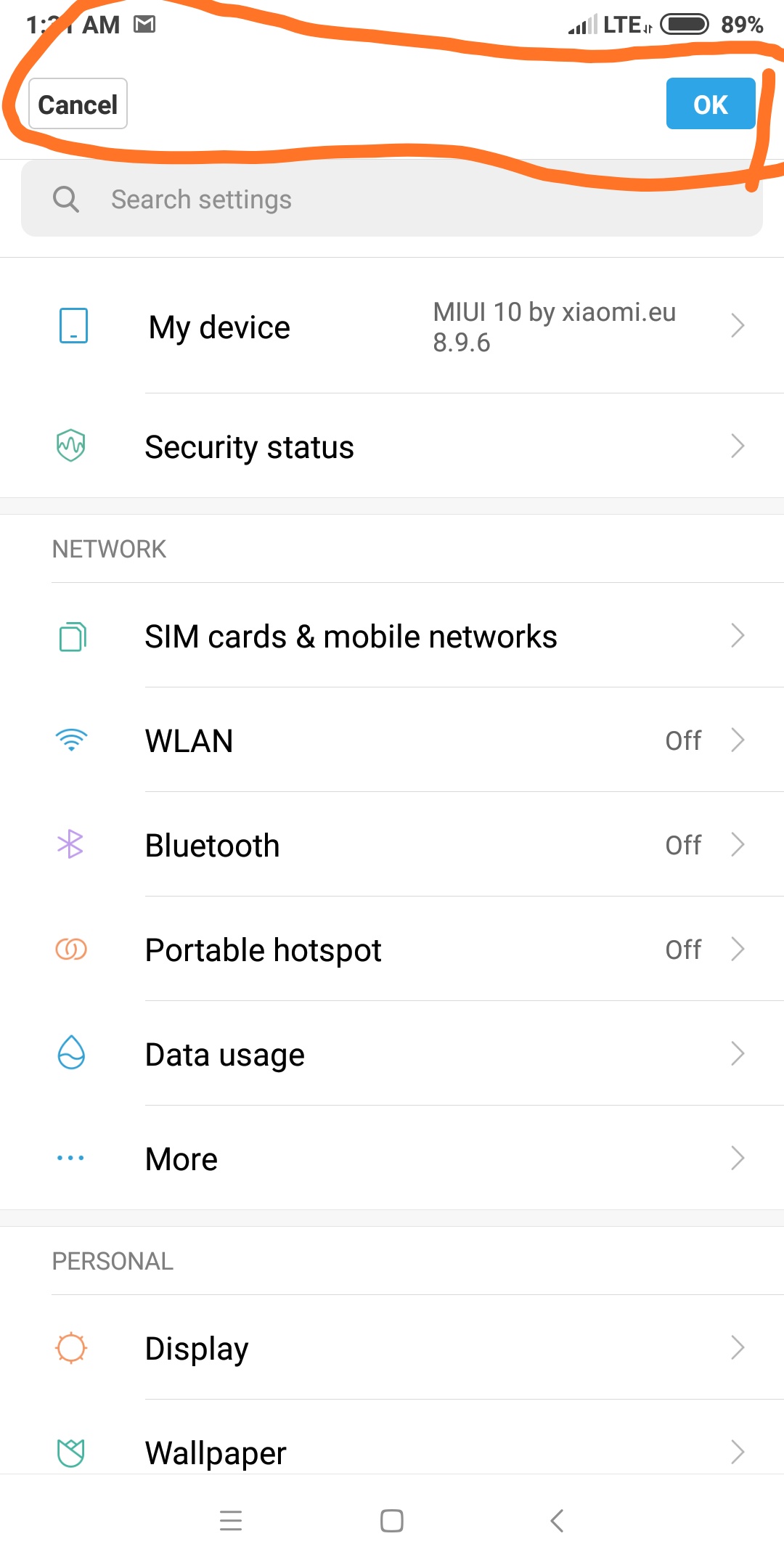Viewport: 784px width, 1568px height.
Task: Open Display settings
Action: coord(392,1348)
